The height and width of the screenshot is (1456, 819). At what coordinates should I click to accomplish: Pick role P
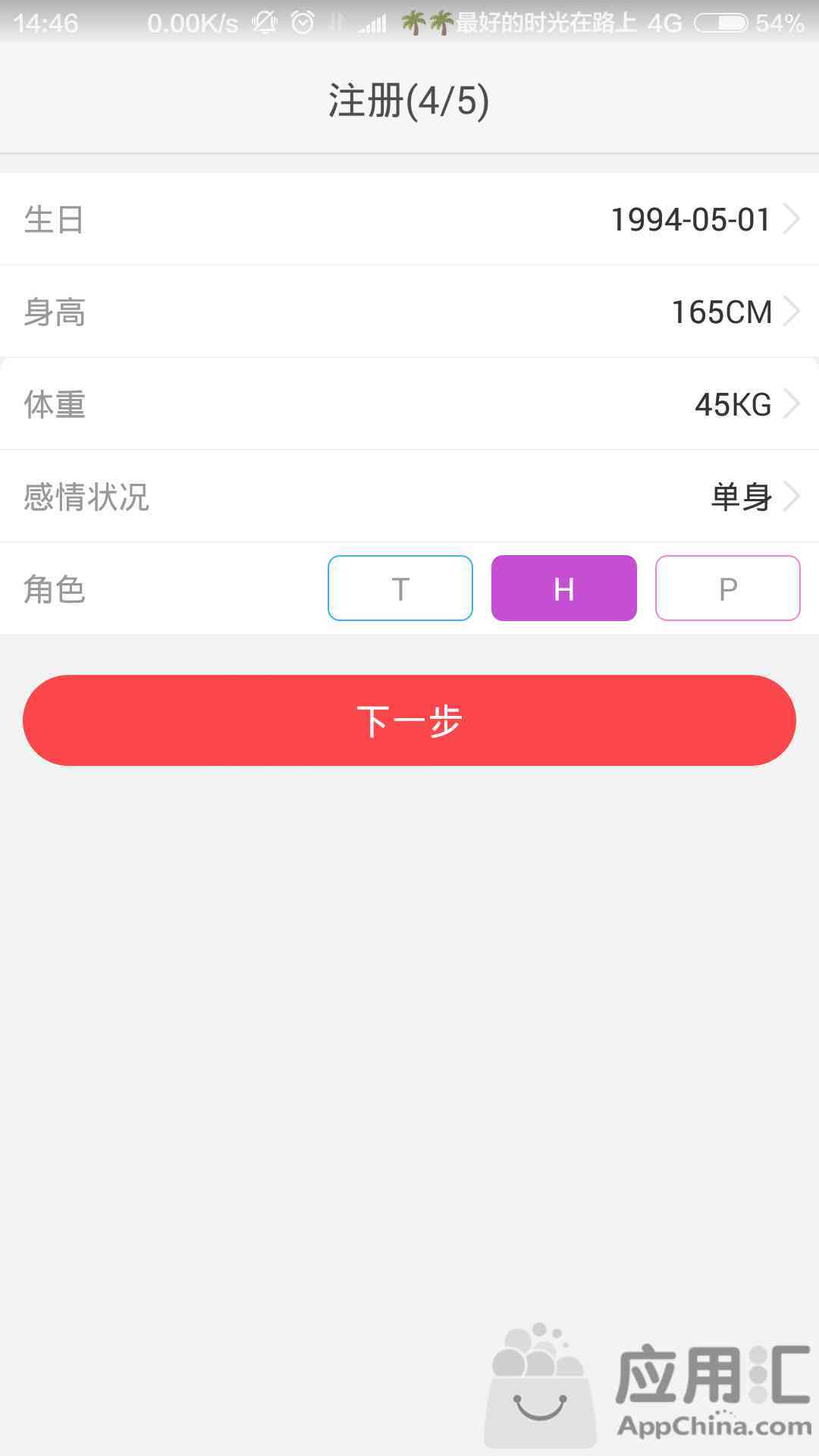pos(728,588)
